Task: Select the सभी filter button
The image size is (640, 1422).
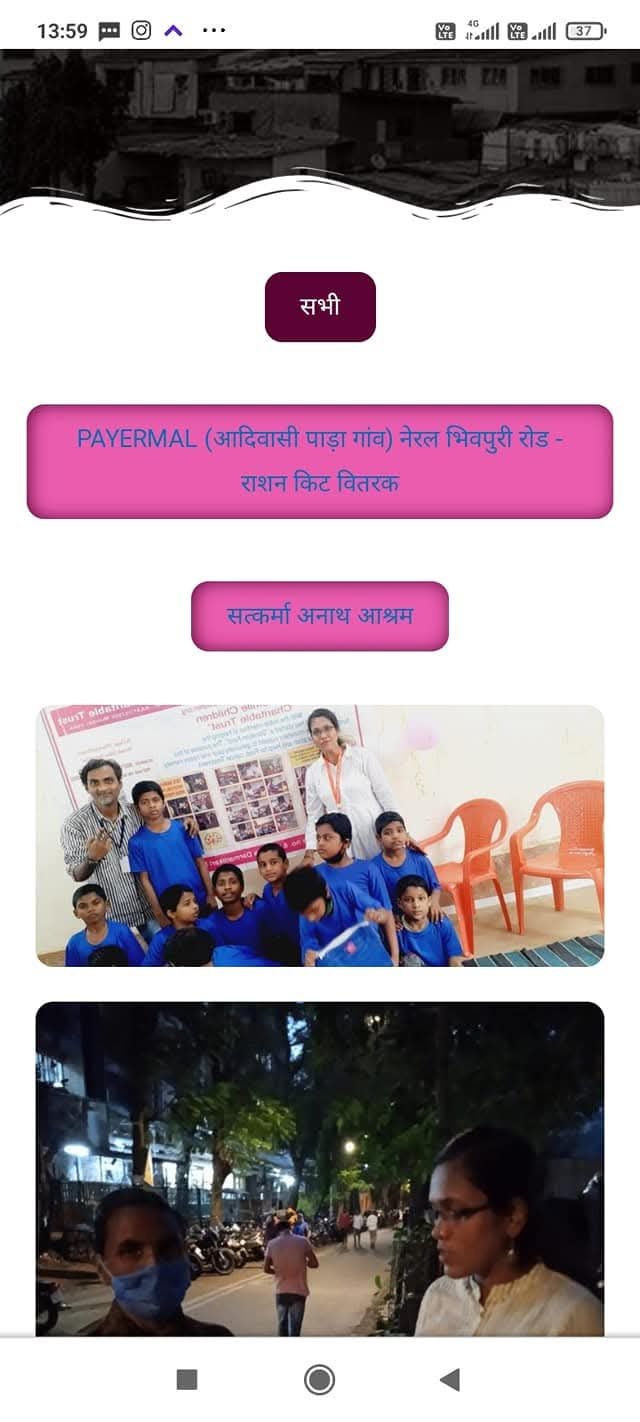Action: point(320,307)
